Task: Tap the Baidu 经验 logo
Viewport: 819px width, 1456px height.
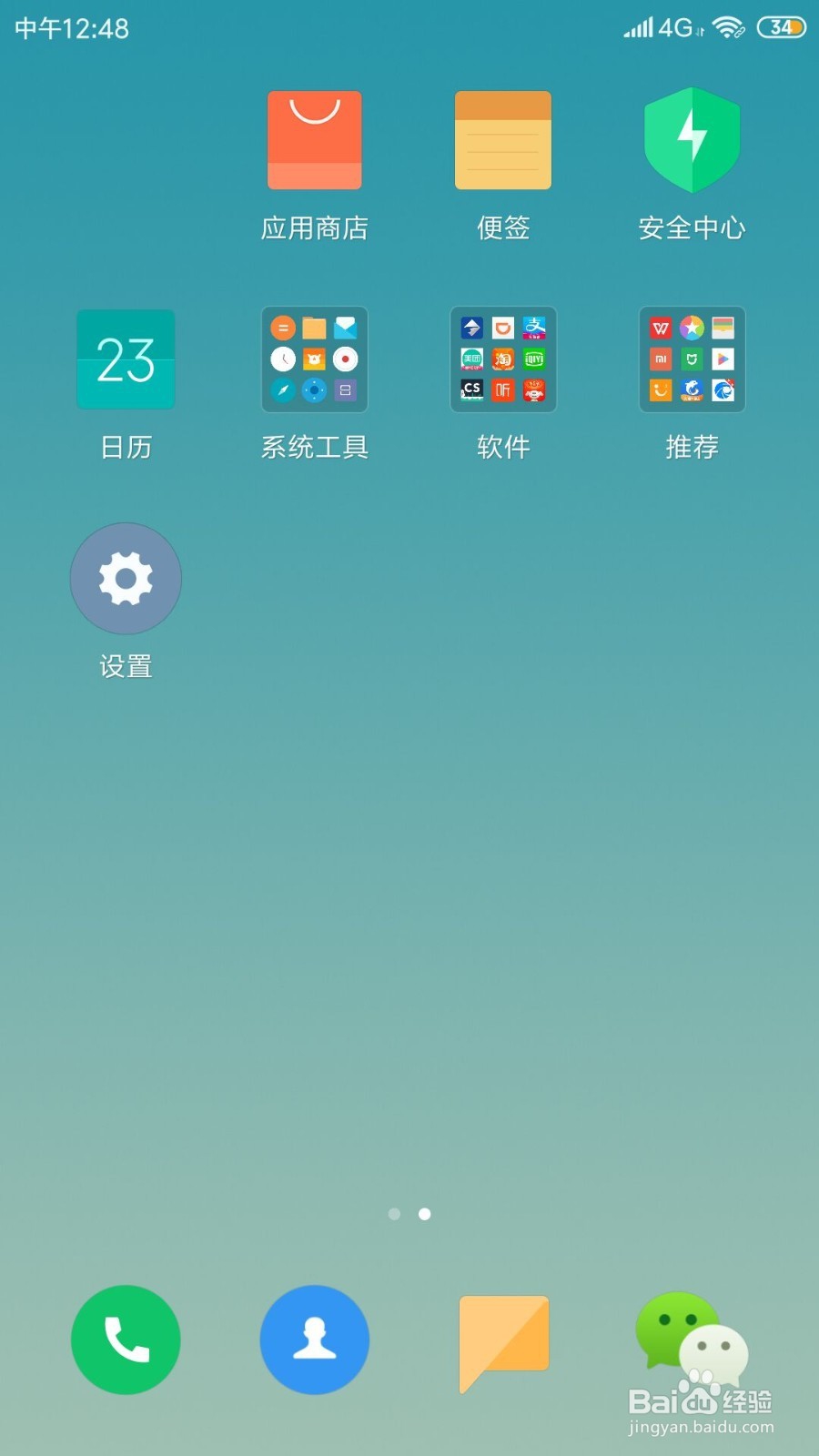Action: click(699, 1401)
